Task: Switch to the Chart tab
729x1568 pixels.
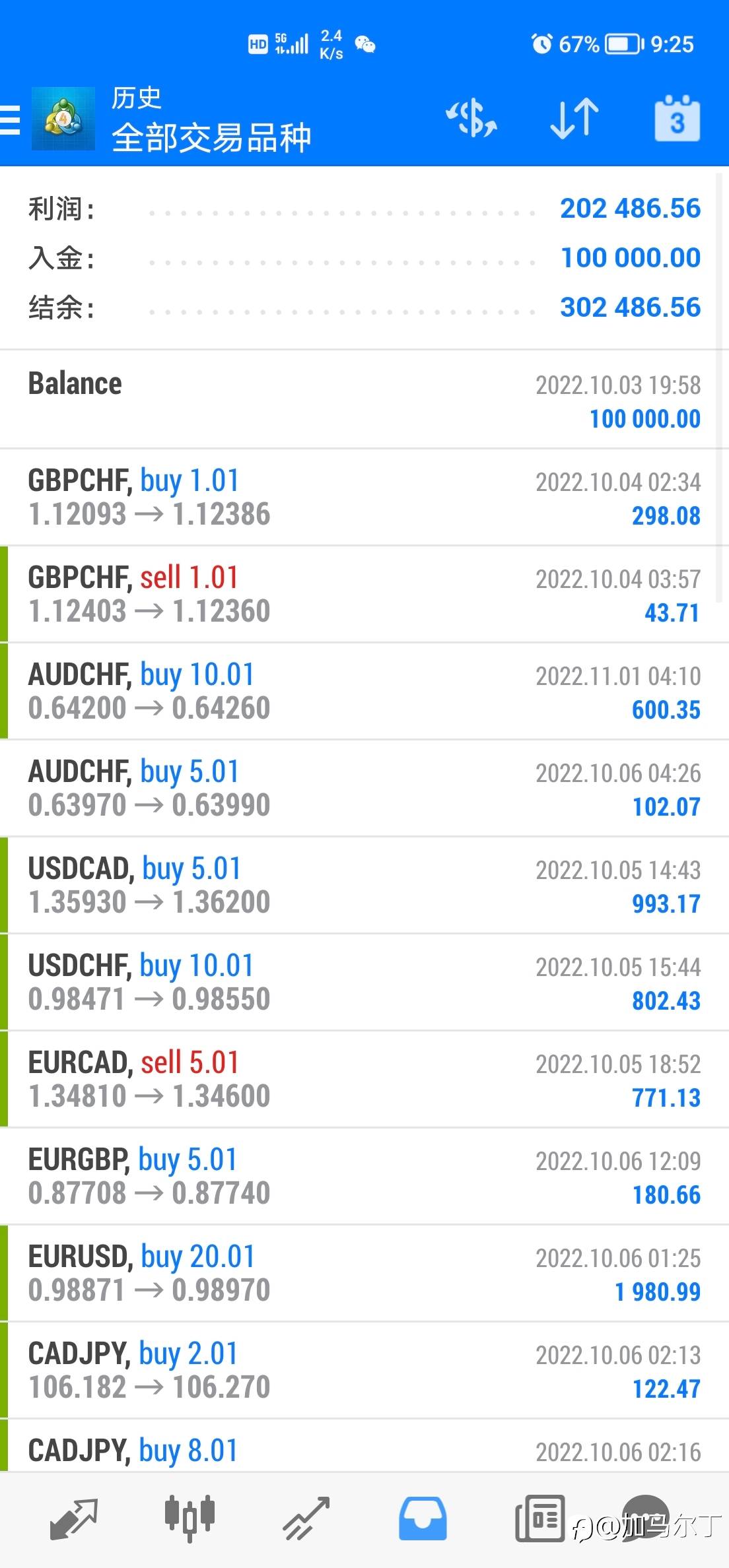Action: click(190, 1518)
